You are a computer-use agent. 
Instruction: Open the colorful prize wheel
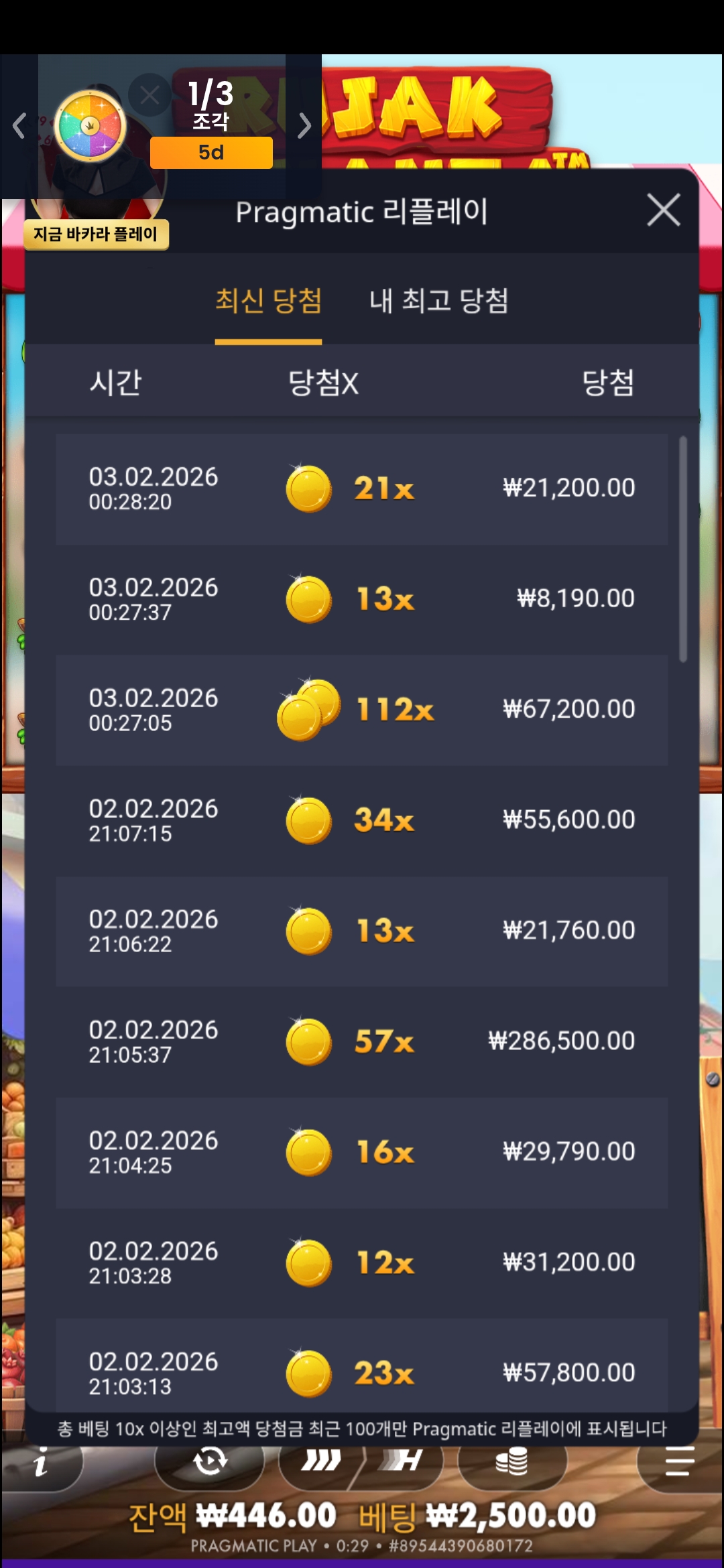pos(90,126)
